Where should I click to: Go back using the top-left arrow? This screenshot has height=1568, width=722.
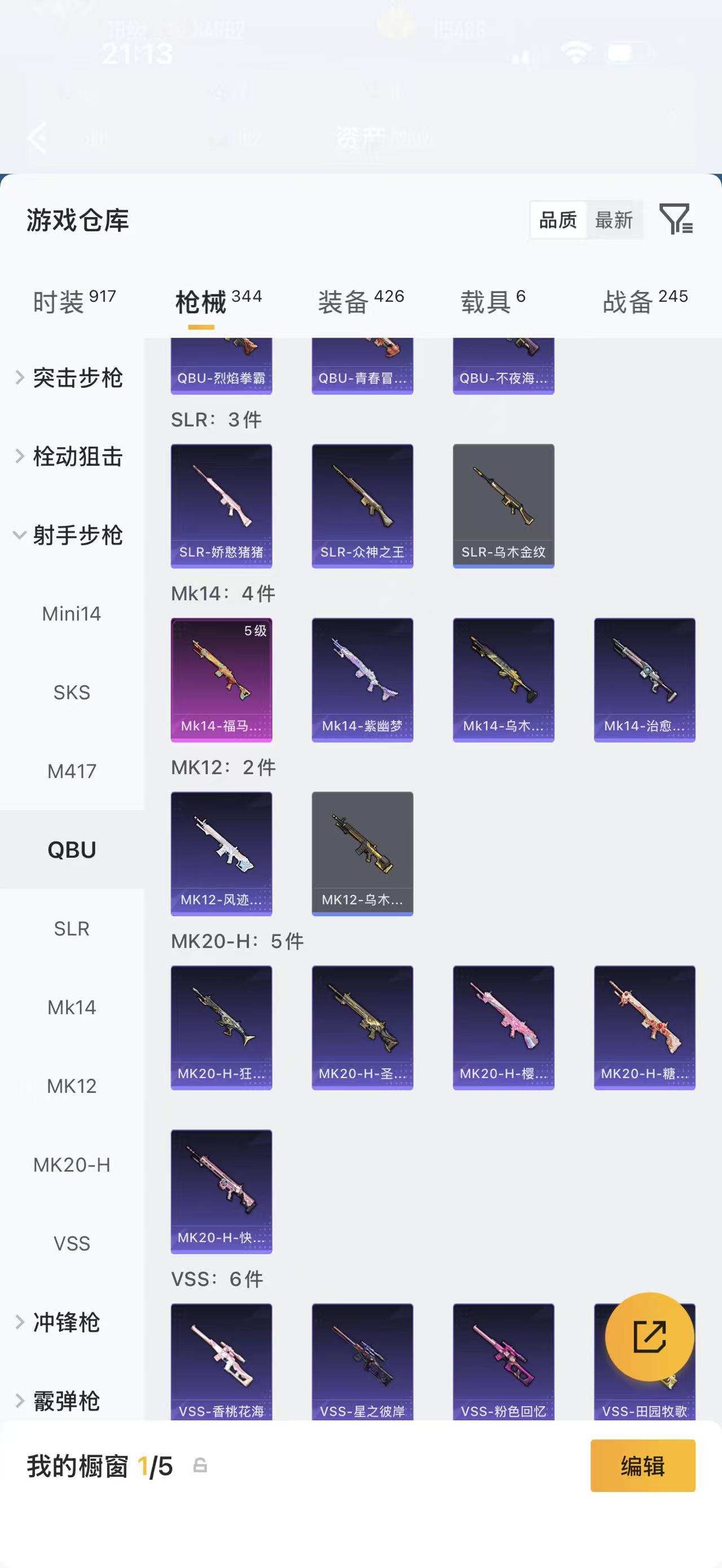(x=38, y=137)
